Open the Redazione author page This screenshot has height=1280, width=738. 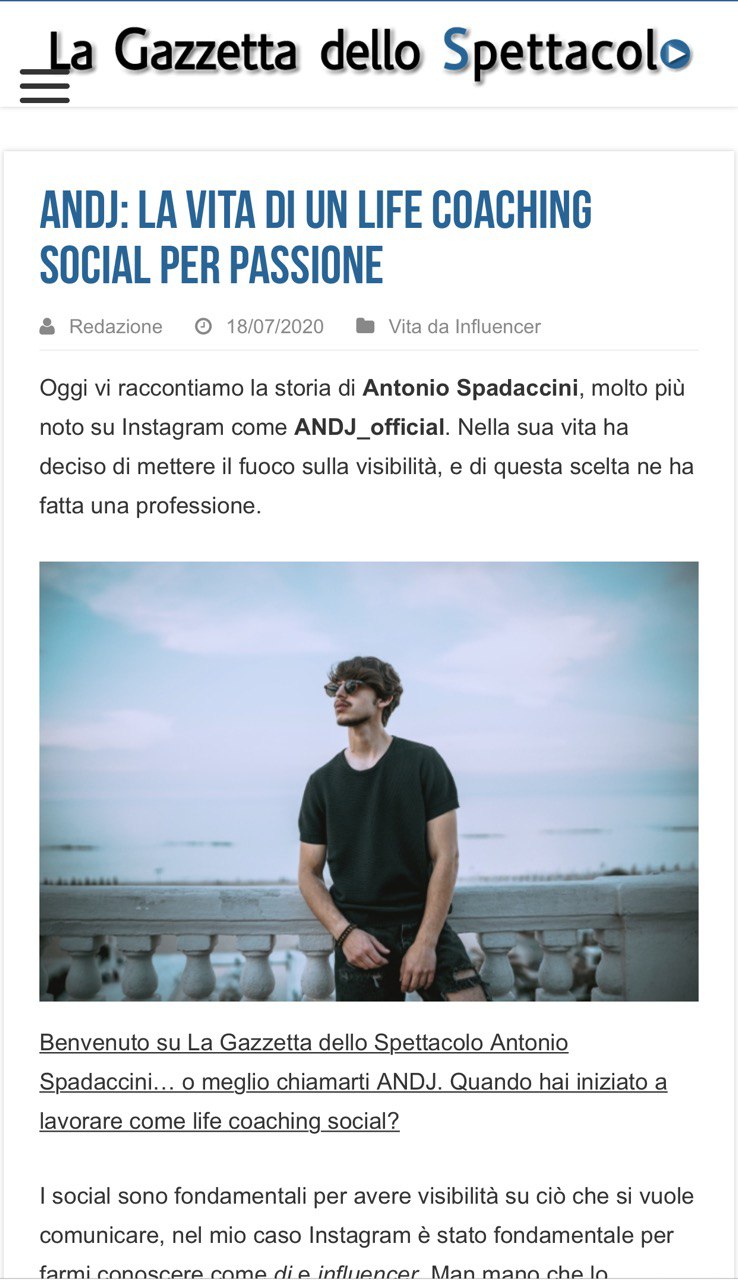tap(115, 327)
